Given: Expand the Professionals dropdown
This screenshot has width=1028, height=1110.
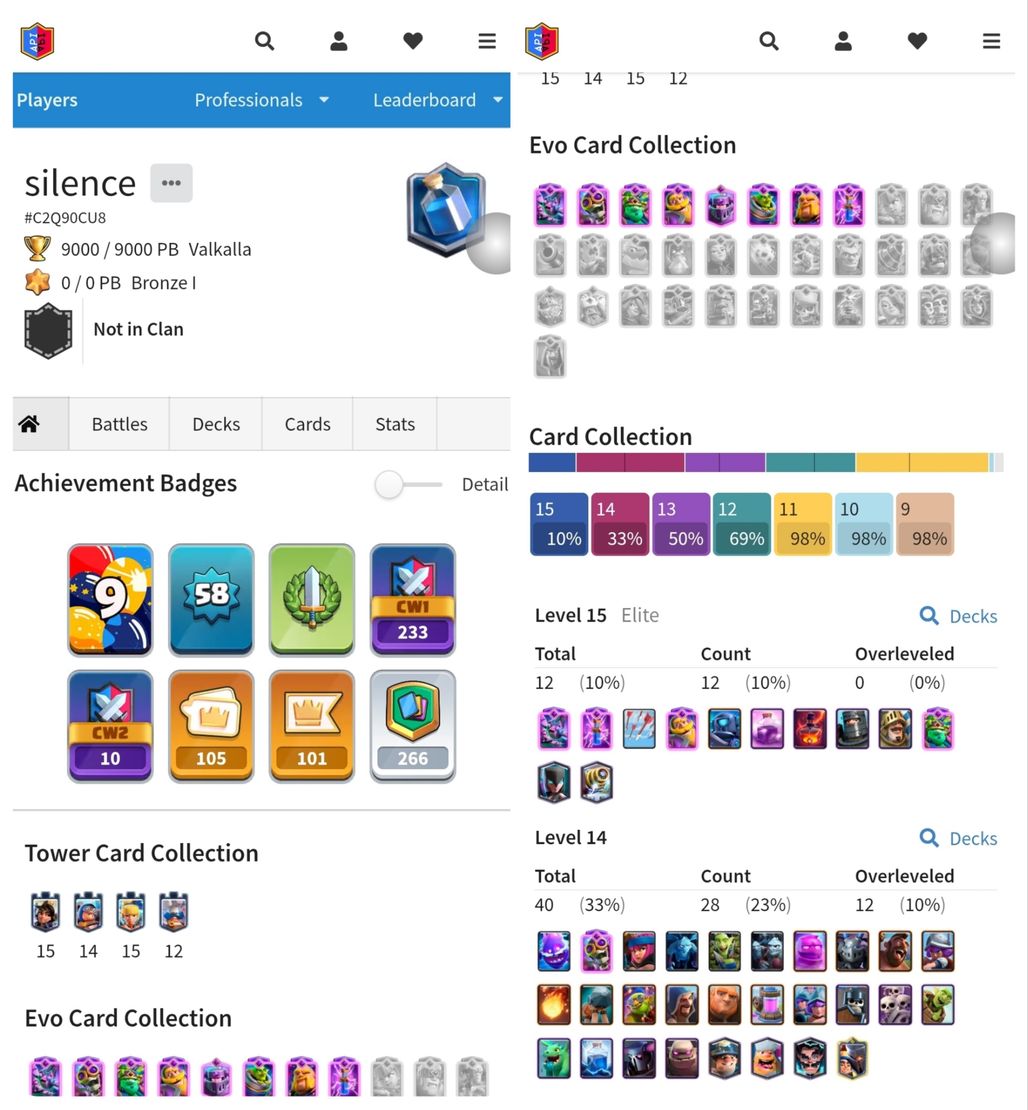Looking at the screenshot, I should (261, 100).
